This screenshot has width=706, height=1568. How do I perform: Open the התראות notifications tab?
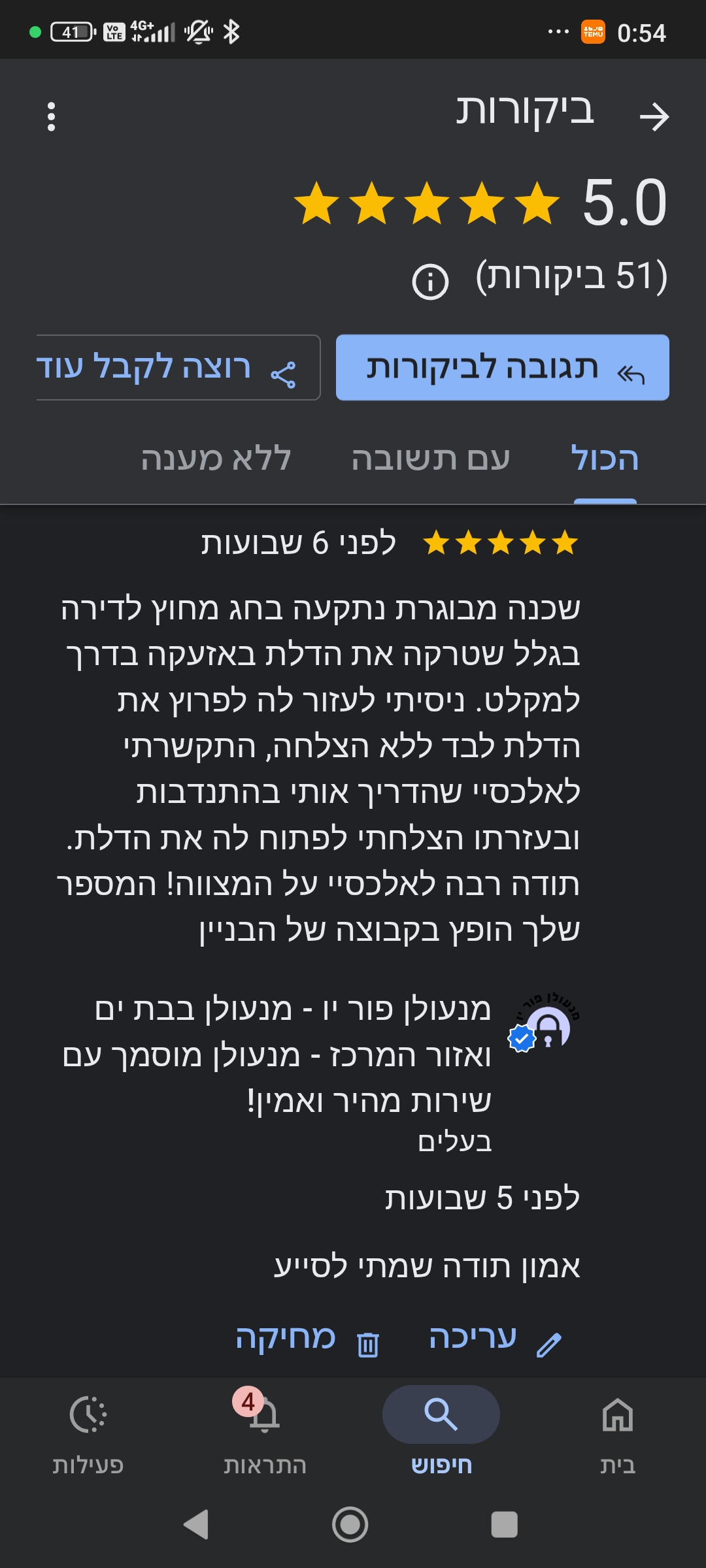(265, 1429)
